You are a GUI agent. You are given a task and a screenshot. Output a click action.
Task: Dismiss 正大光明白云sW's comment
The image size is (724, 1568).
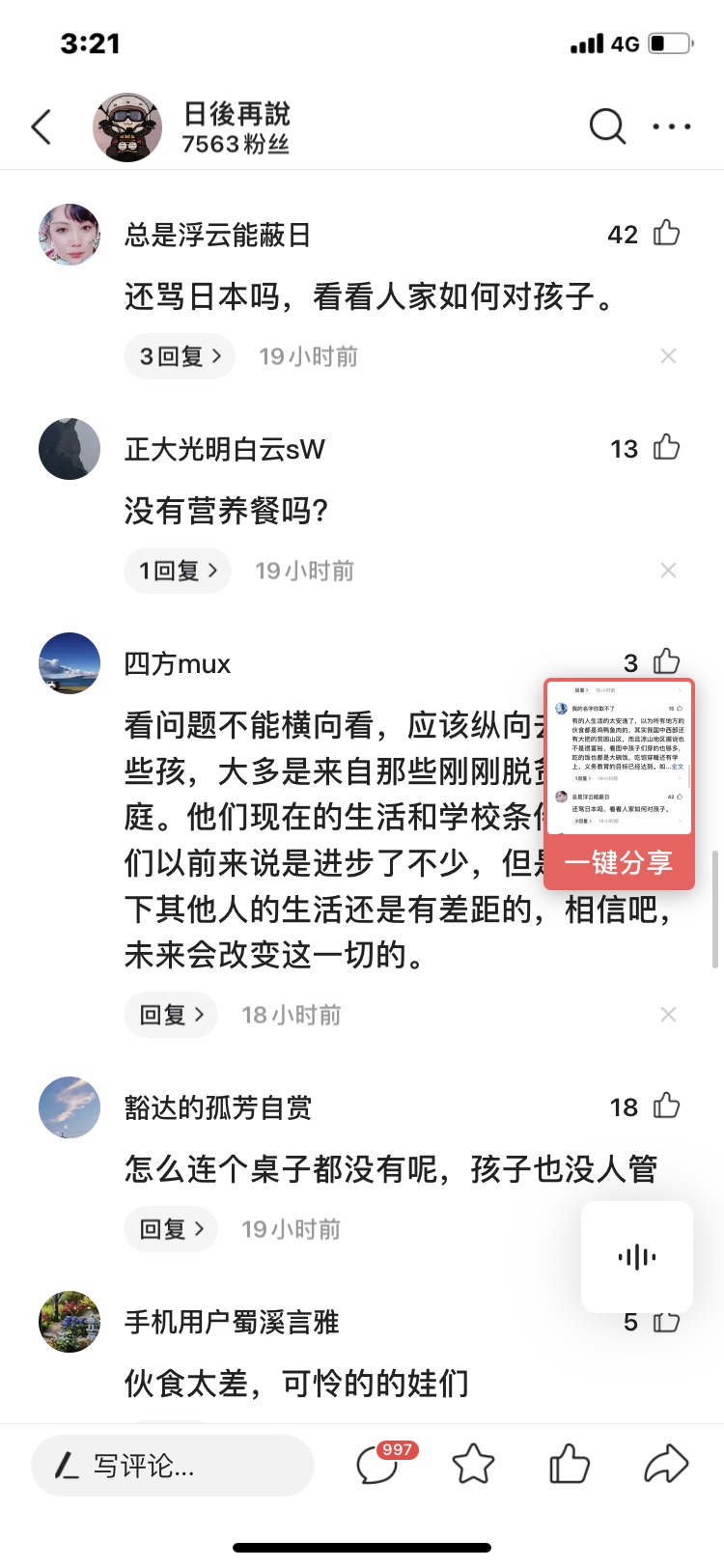tap(668, 571)
